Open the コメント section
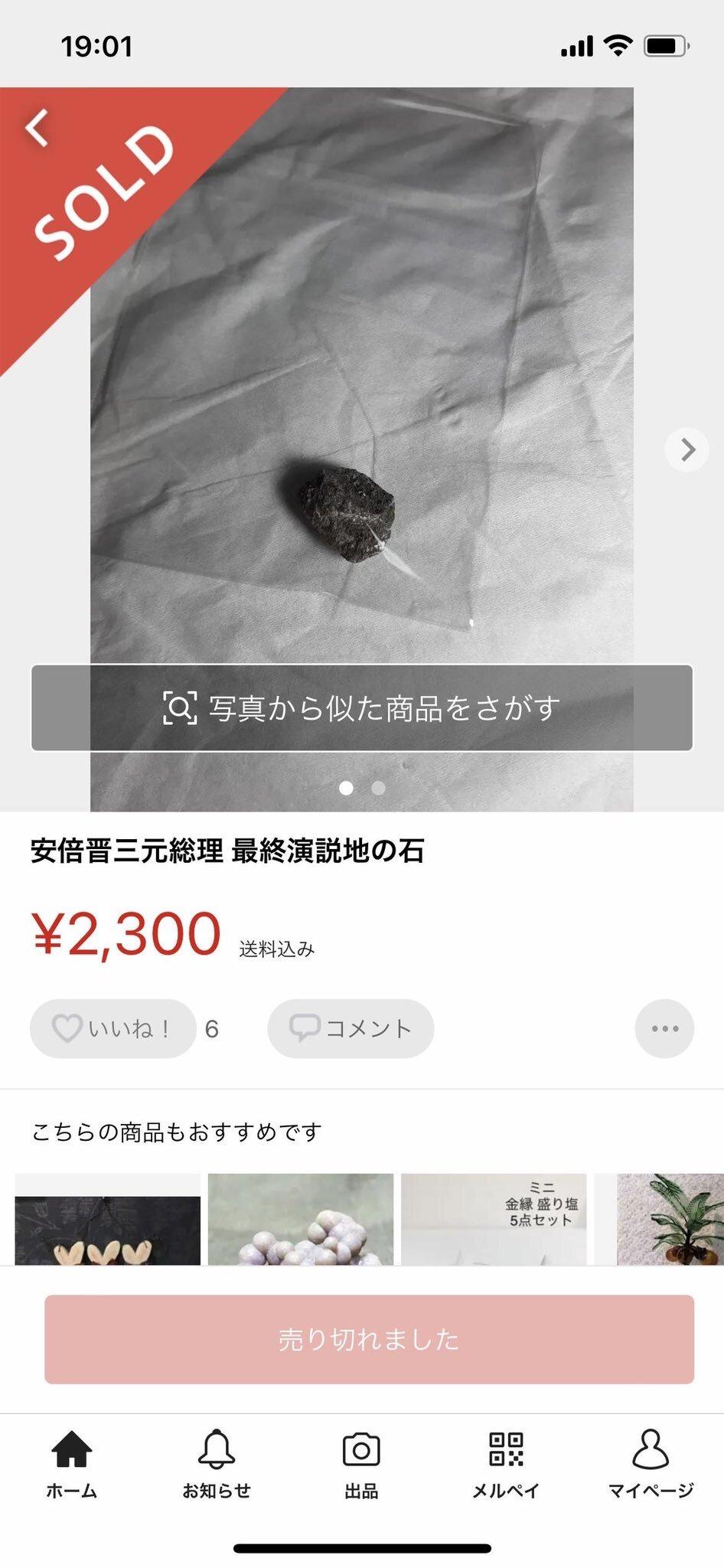The height and width of the screenshot is (1568, 724). (351, 1028)
